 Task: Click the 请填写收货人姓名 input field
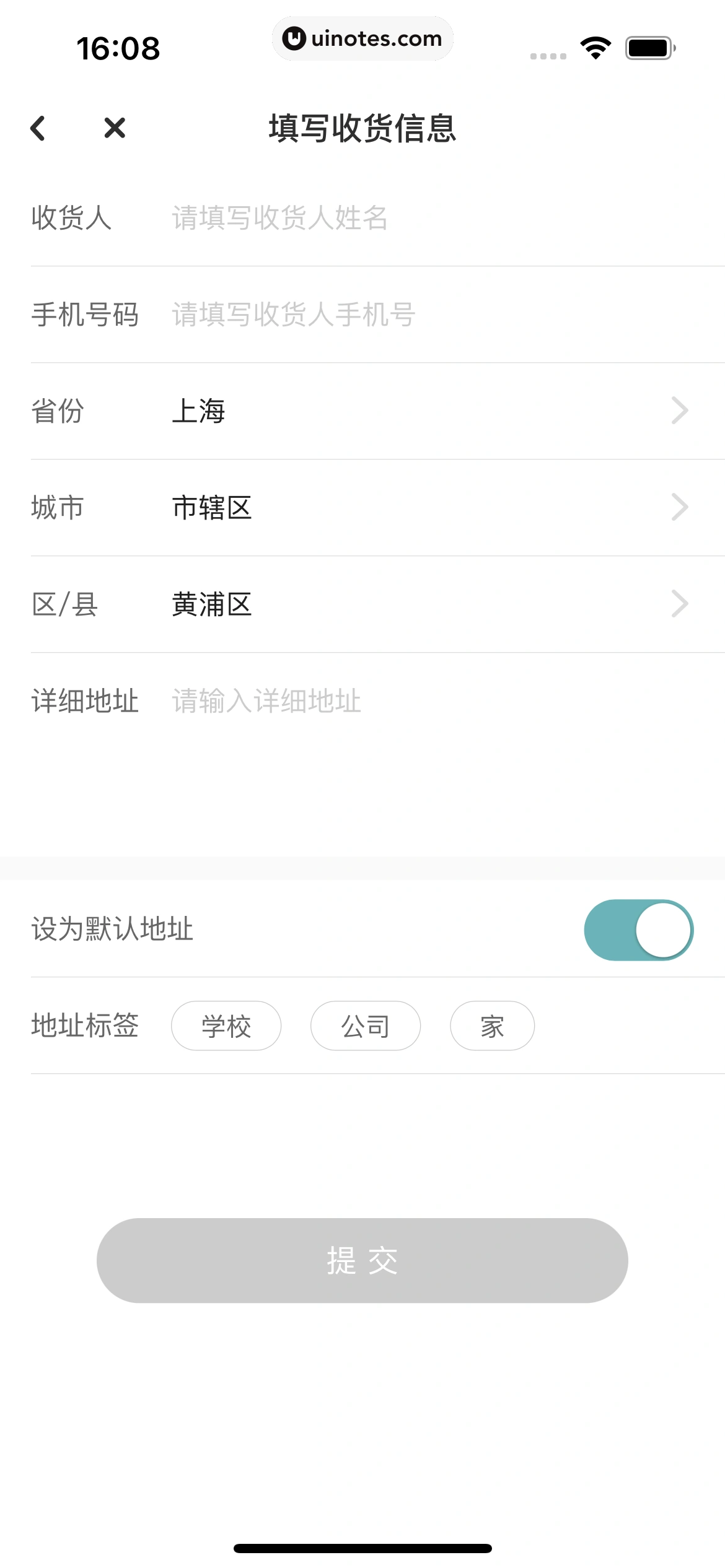point(341,217)
